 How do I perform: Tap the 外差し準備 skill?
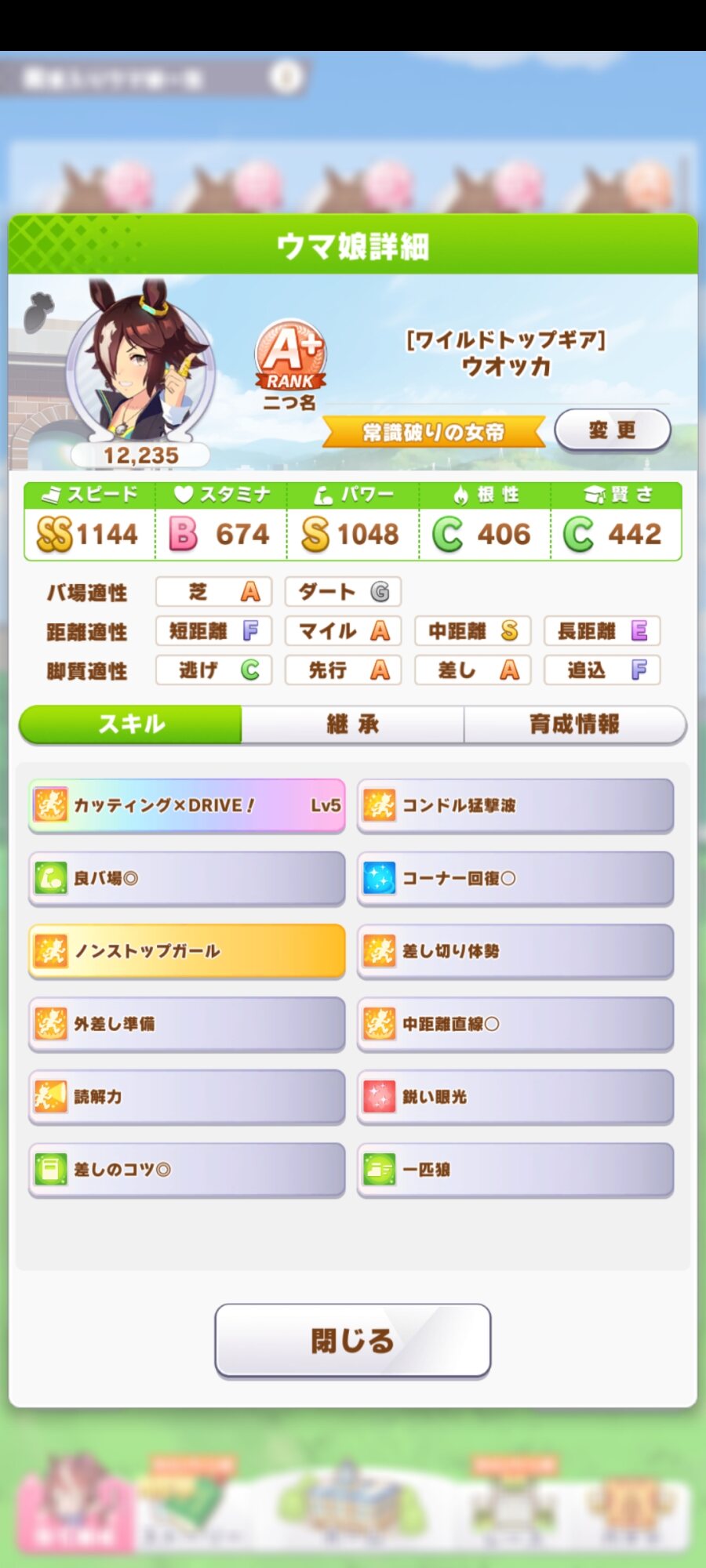tap(187, 1024)
